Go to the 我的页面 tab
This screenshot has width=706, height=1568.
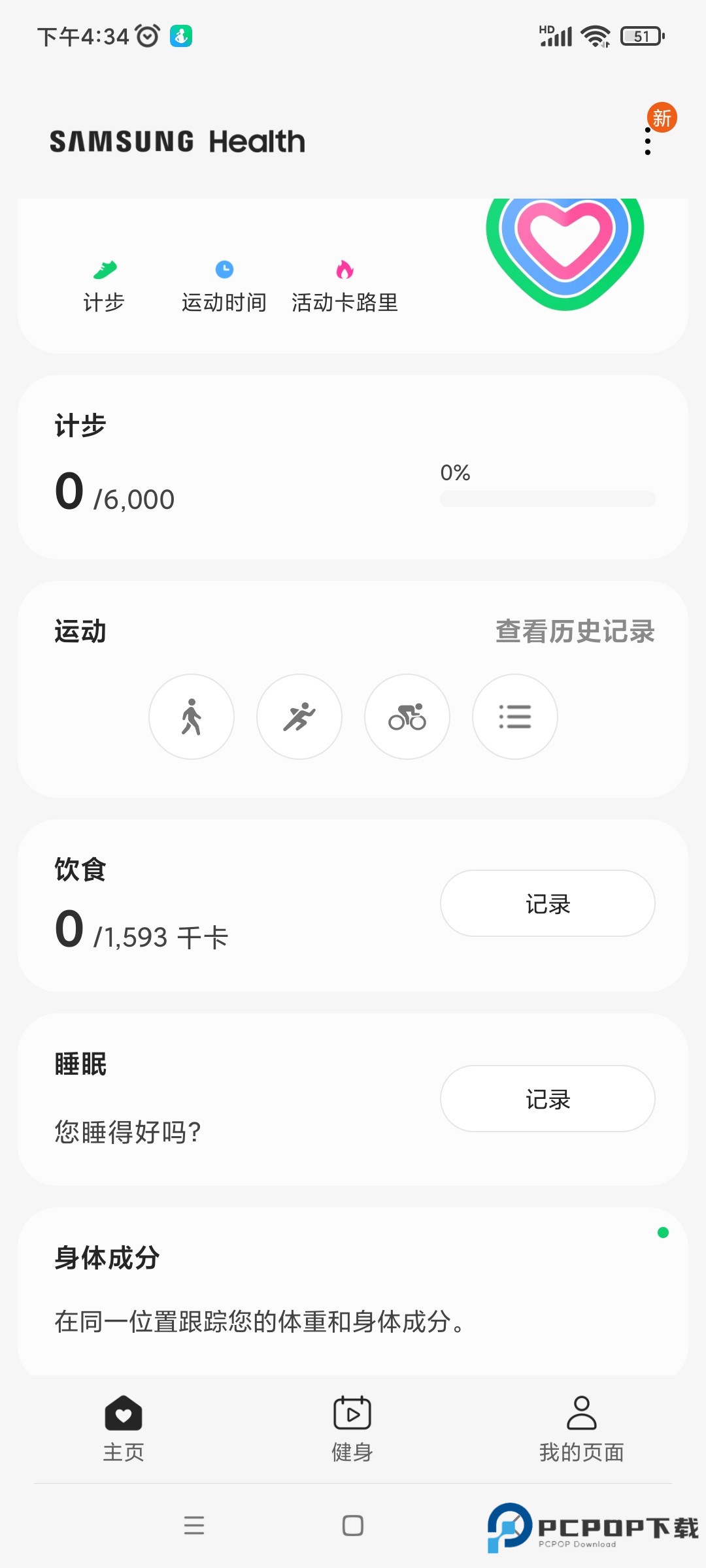(x=581, y=1428)
